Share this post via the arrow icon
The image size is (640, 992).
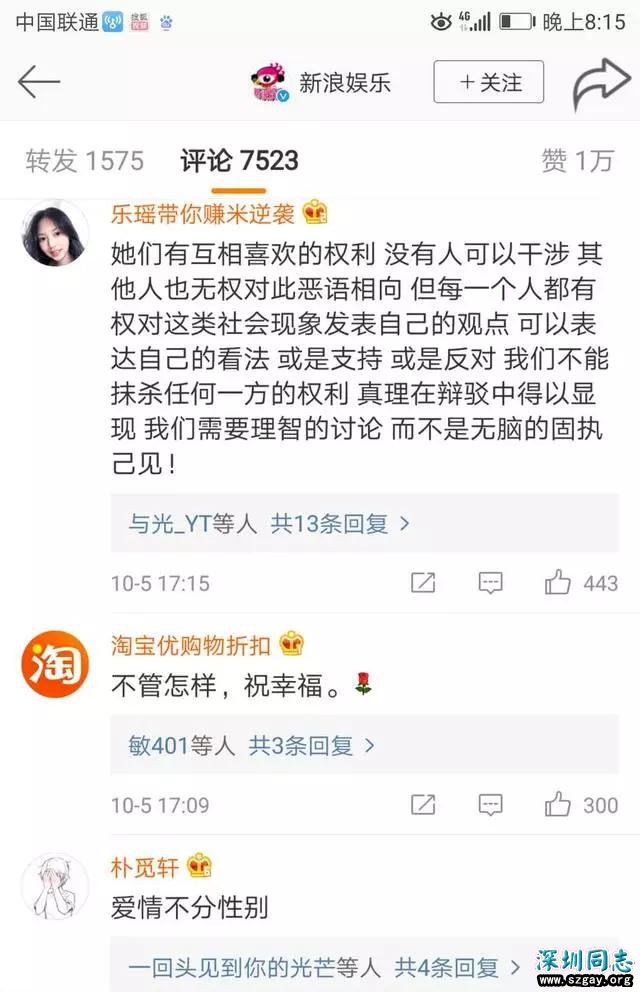pos(601,84)
